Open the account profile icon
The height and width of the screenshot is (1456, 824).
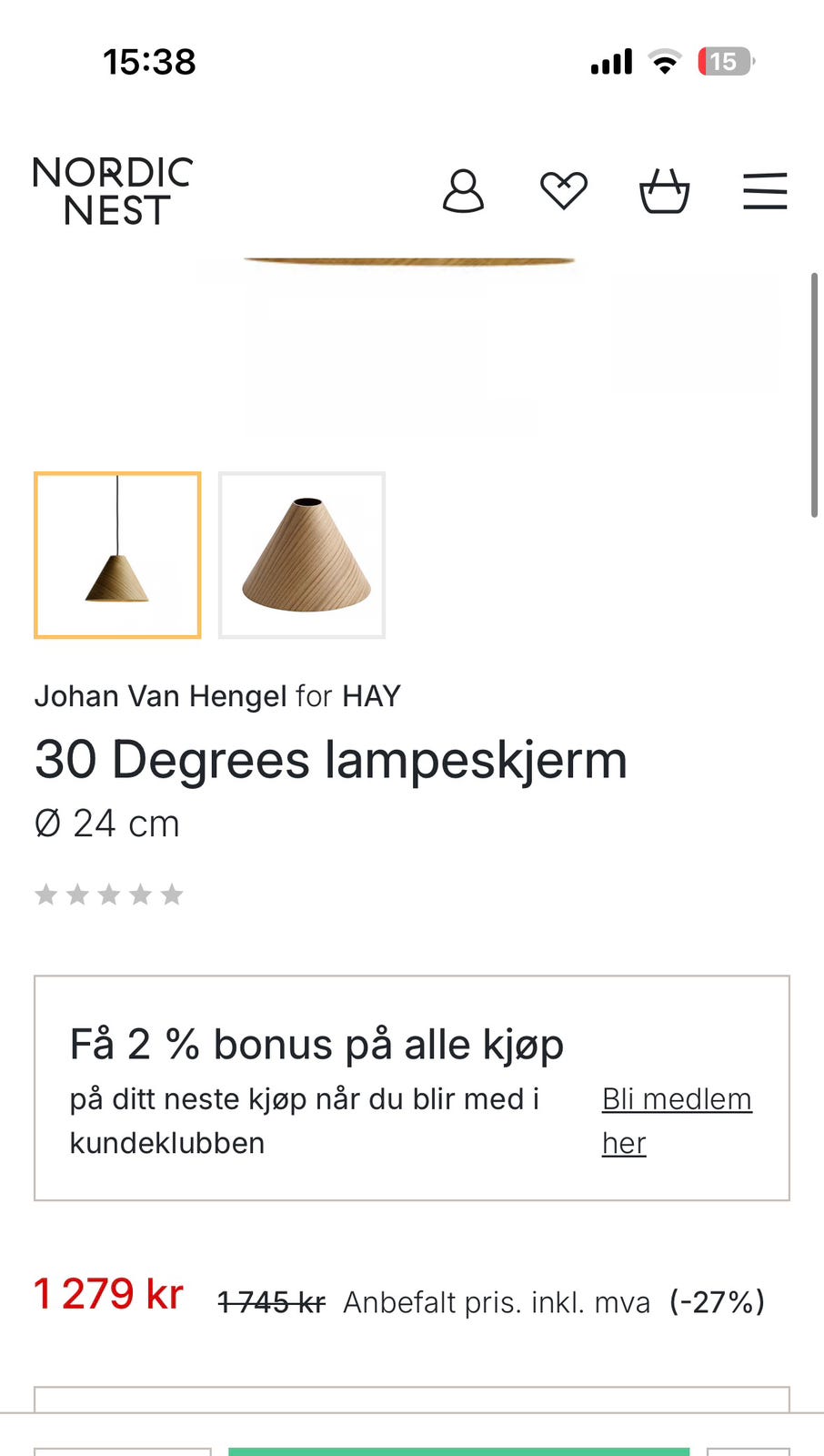tap(464, 190)
